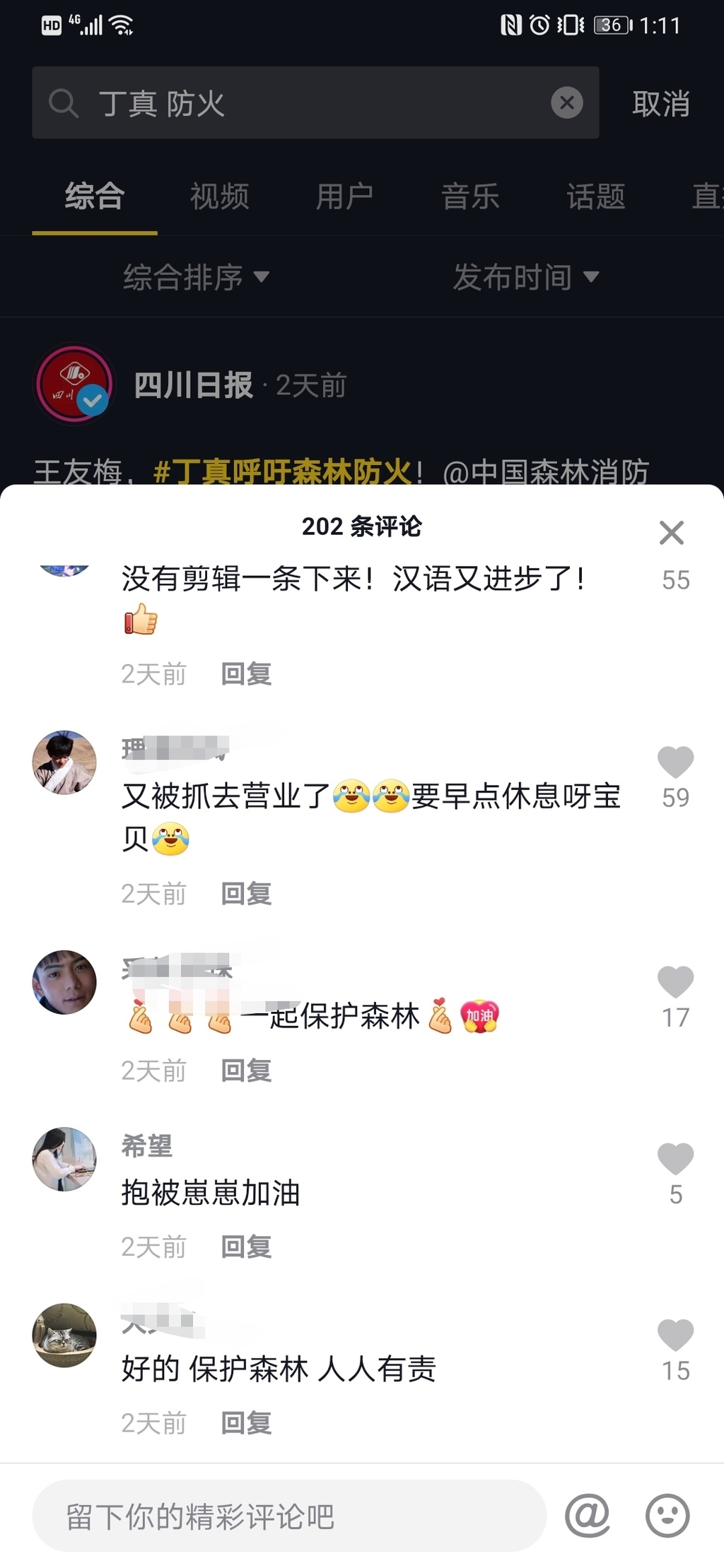Image resolution: width=724 pixels, height=1568 pixels.
Task: Expand the 发布时间 filter dropdown
Action: point(525,277)
